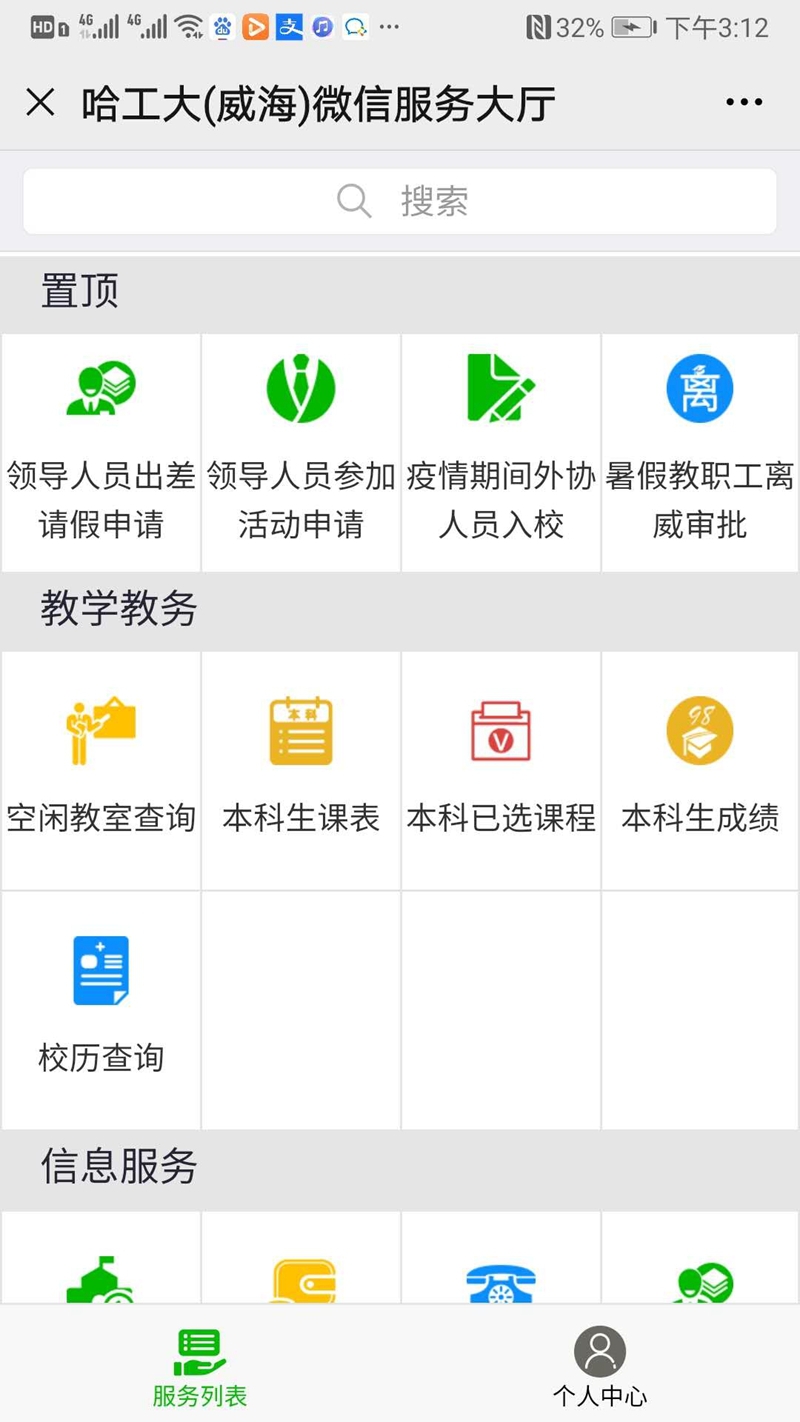Open 疫情期间外协人员入校
The image size is (800, 1422).
coord(501,452)
